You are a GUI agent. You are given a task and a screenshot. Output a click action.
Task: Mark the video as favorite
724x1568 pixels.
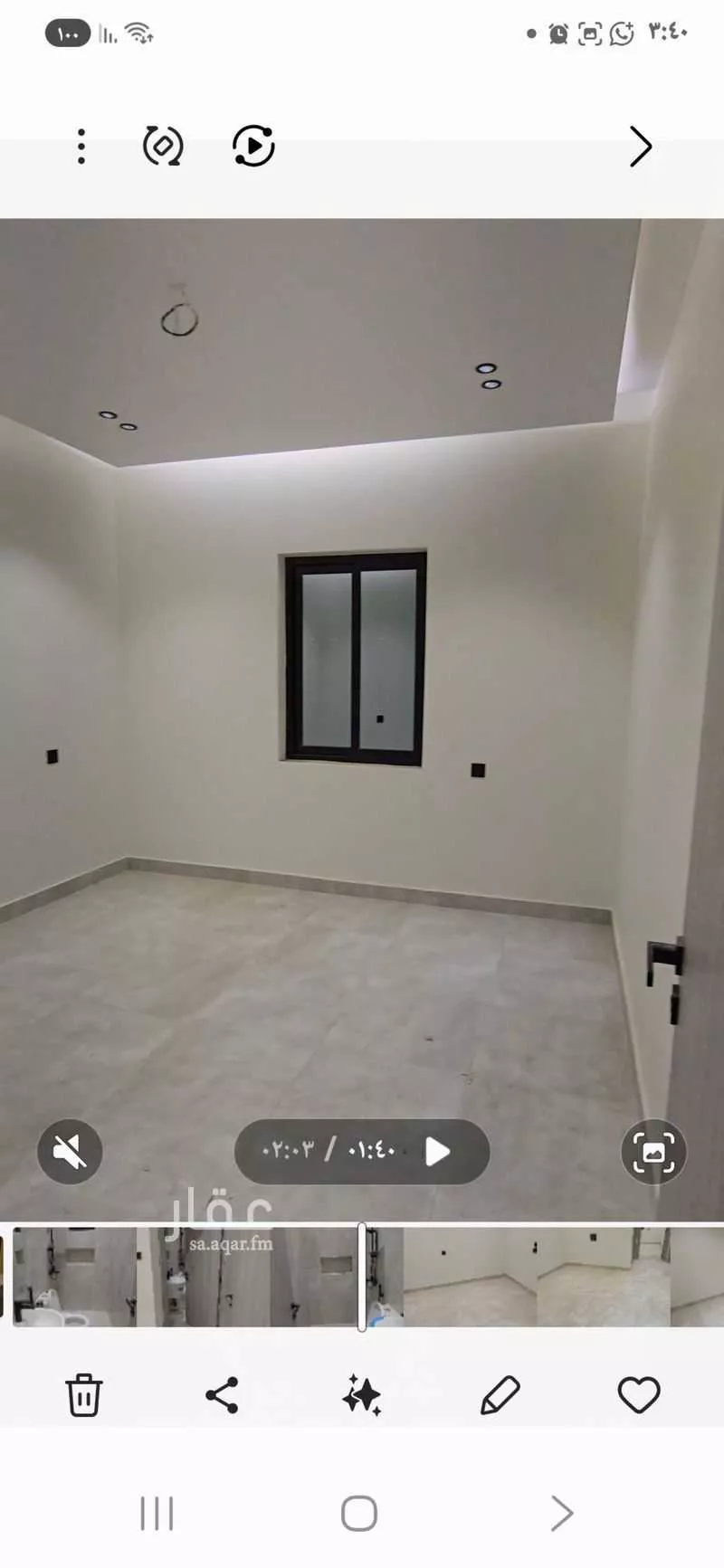(639, 1394)
